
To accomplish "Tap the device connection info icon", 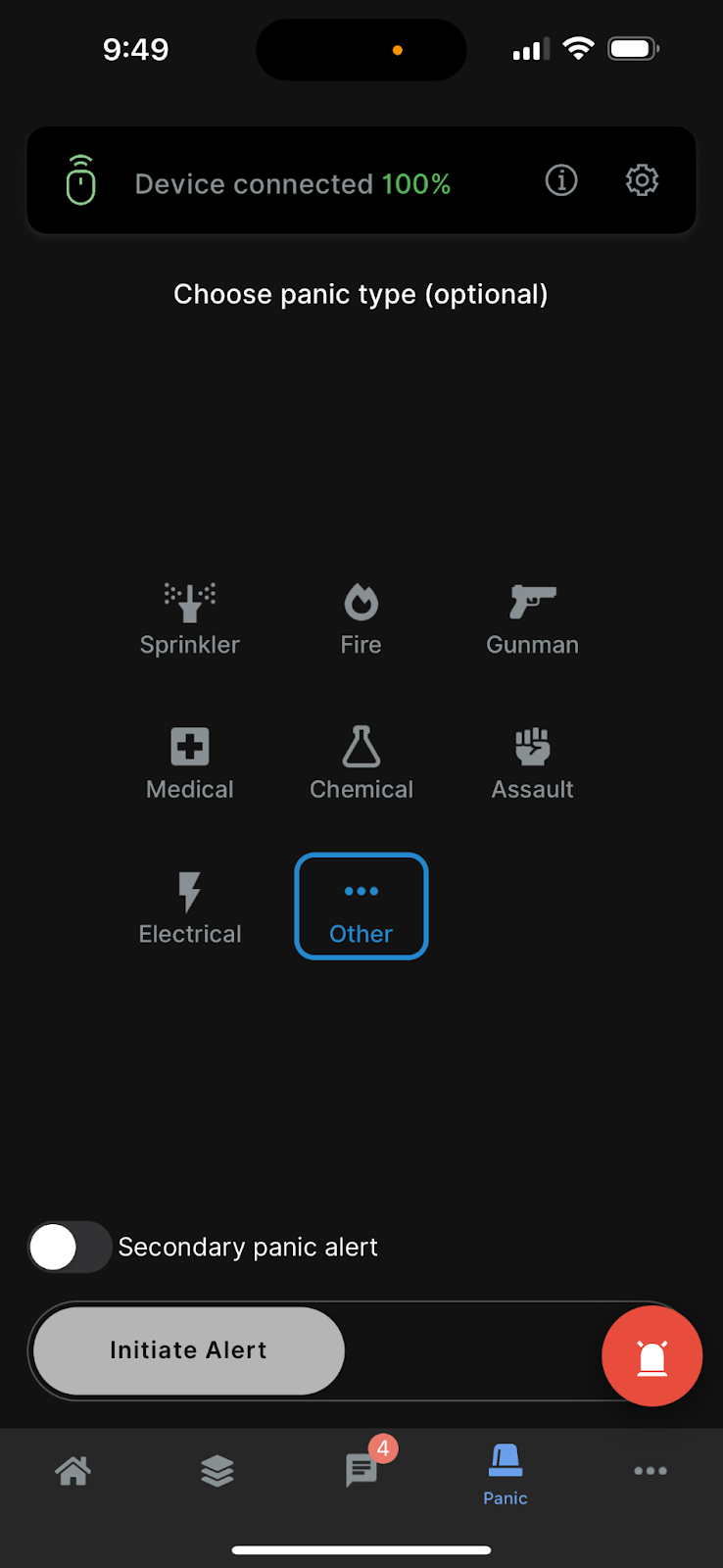I will [560, 180].
